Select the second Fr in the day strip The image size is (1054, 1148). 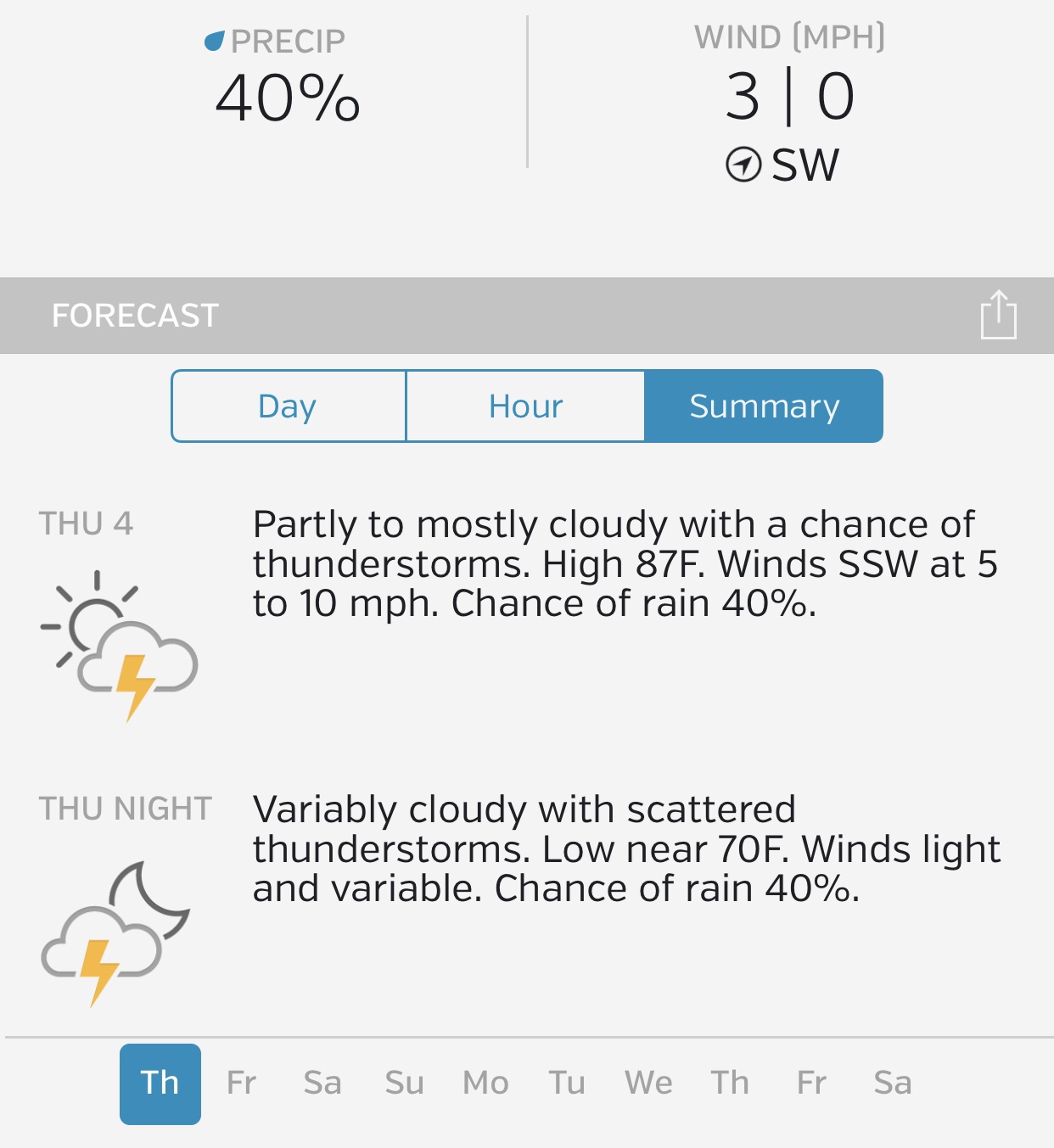pos(811,1084)
